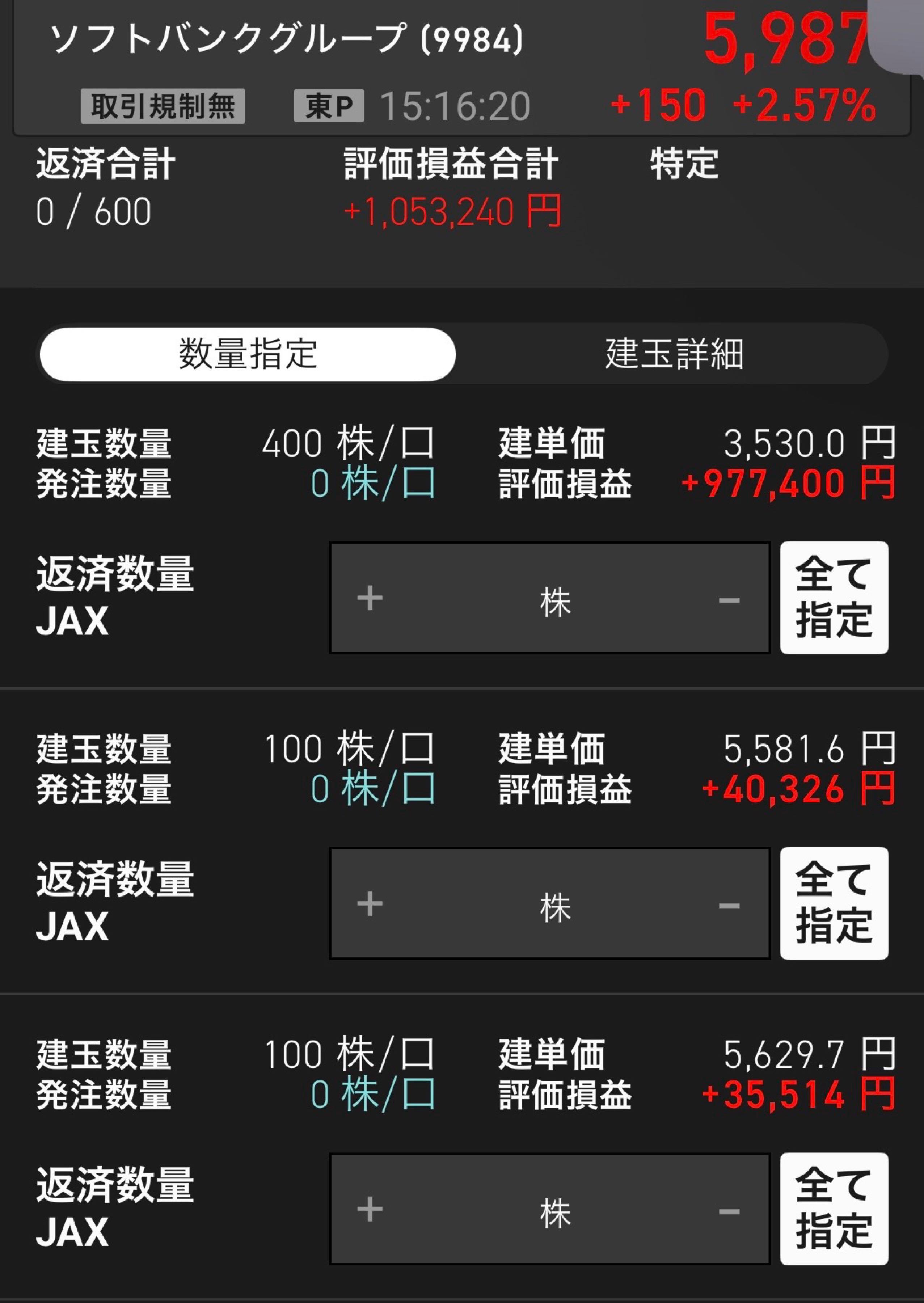Switch to the 建玉詳細 tab
This screenshot has width=924, height=1303.
point(674,353)
